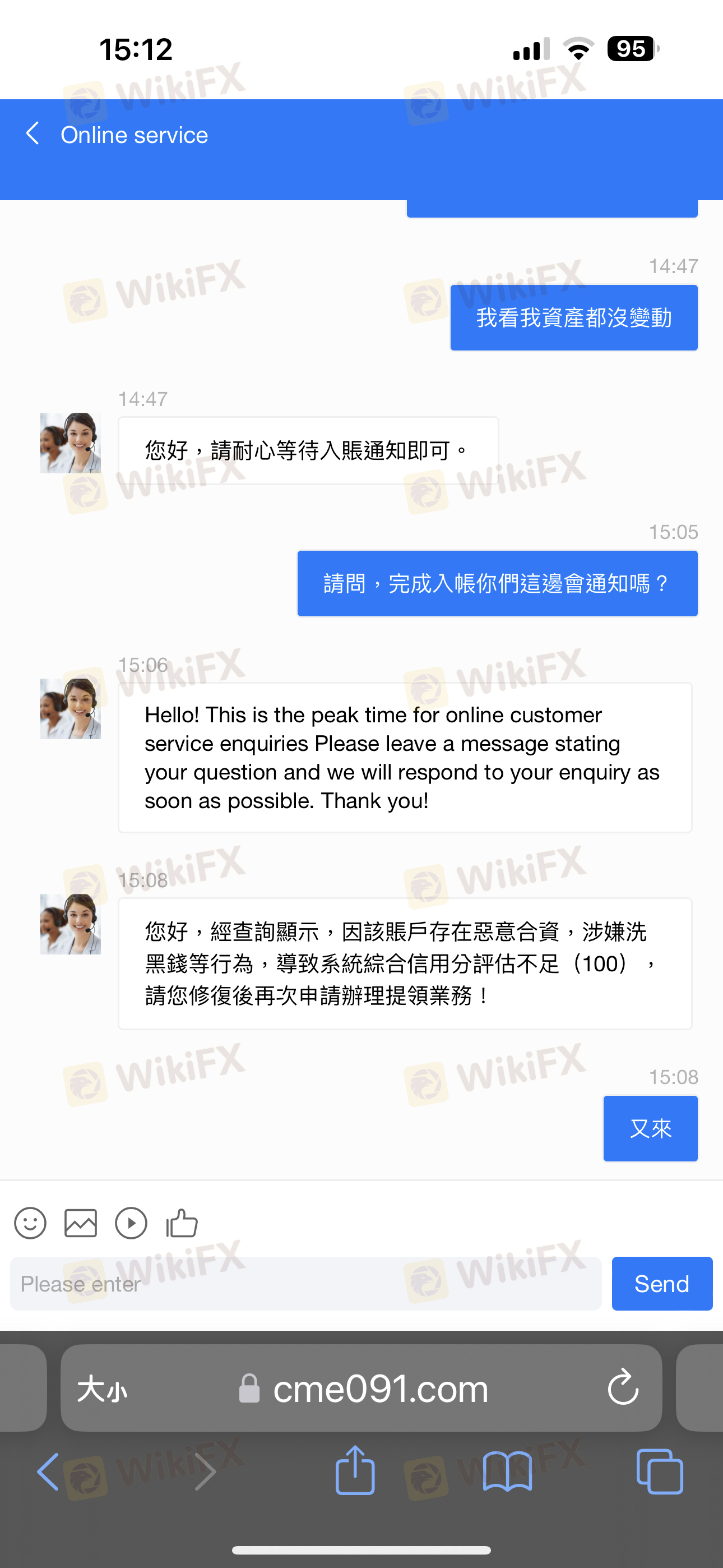The width and height of the screenshot is (723, 1568).
Task: Share this page from browser toolbar
Action: coord(355,1470)
